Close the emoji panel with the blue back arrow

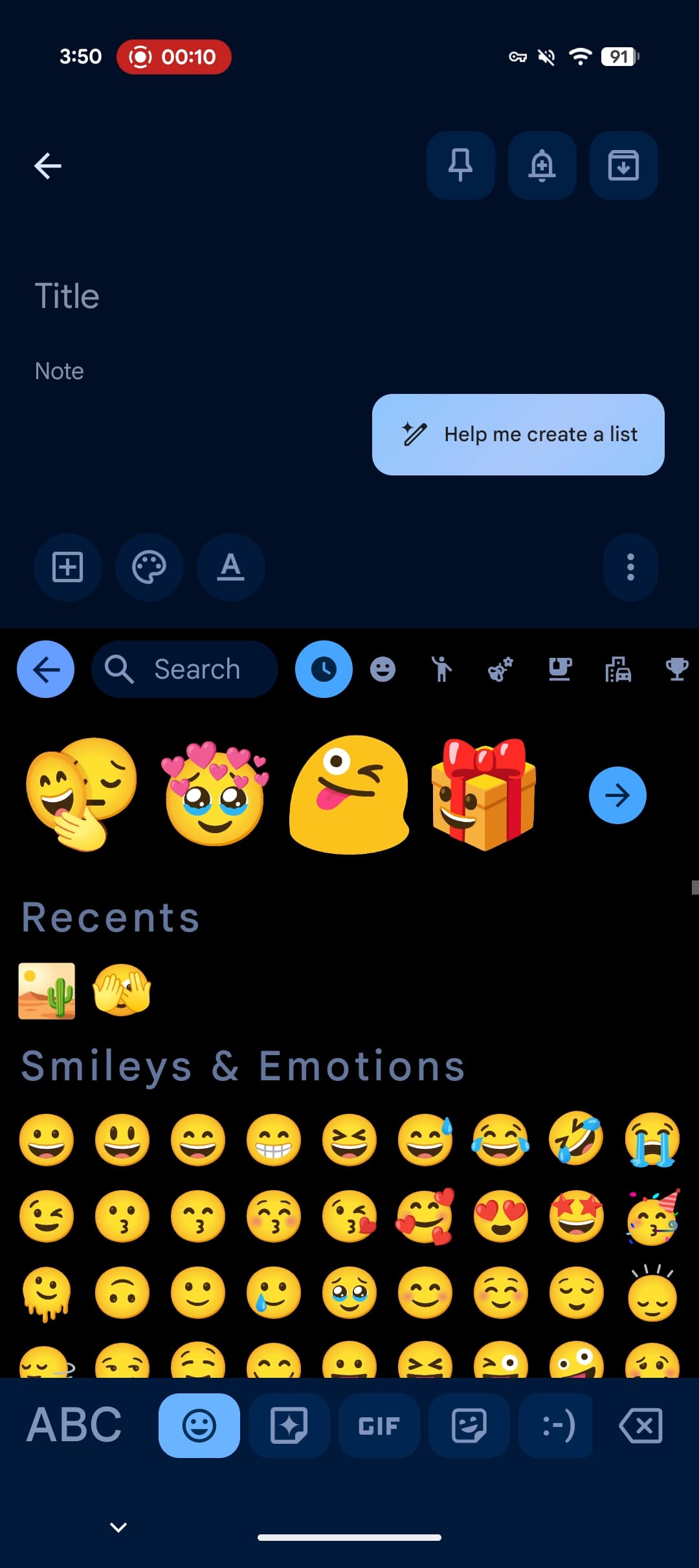pos(45,669)
